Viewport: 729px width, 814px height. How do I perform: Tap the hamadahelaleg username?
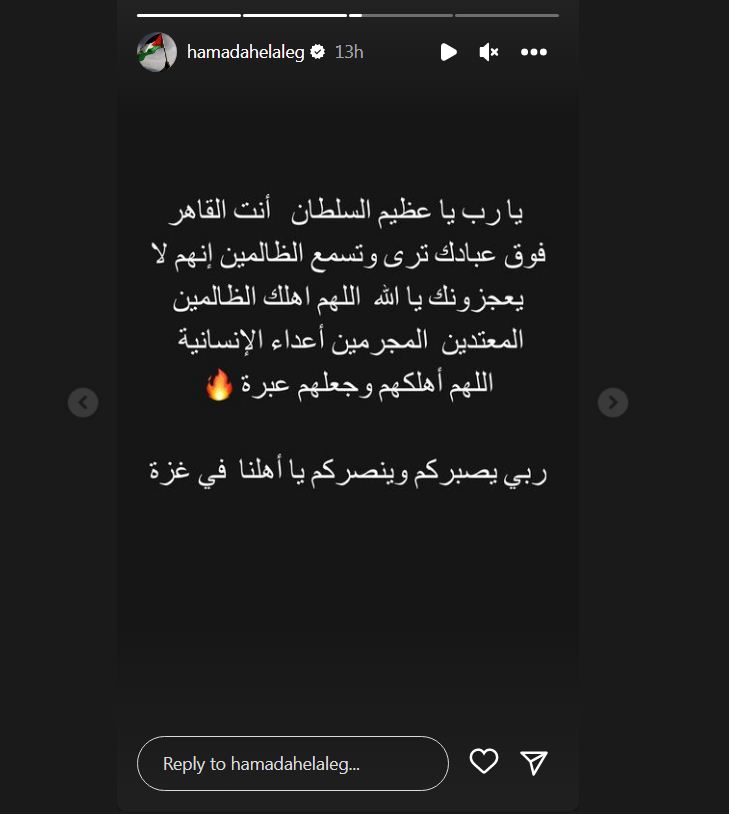[246, 52]
